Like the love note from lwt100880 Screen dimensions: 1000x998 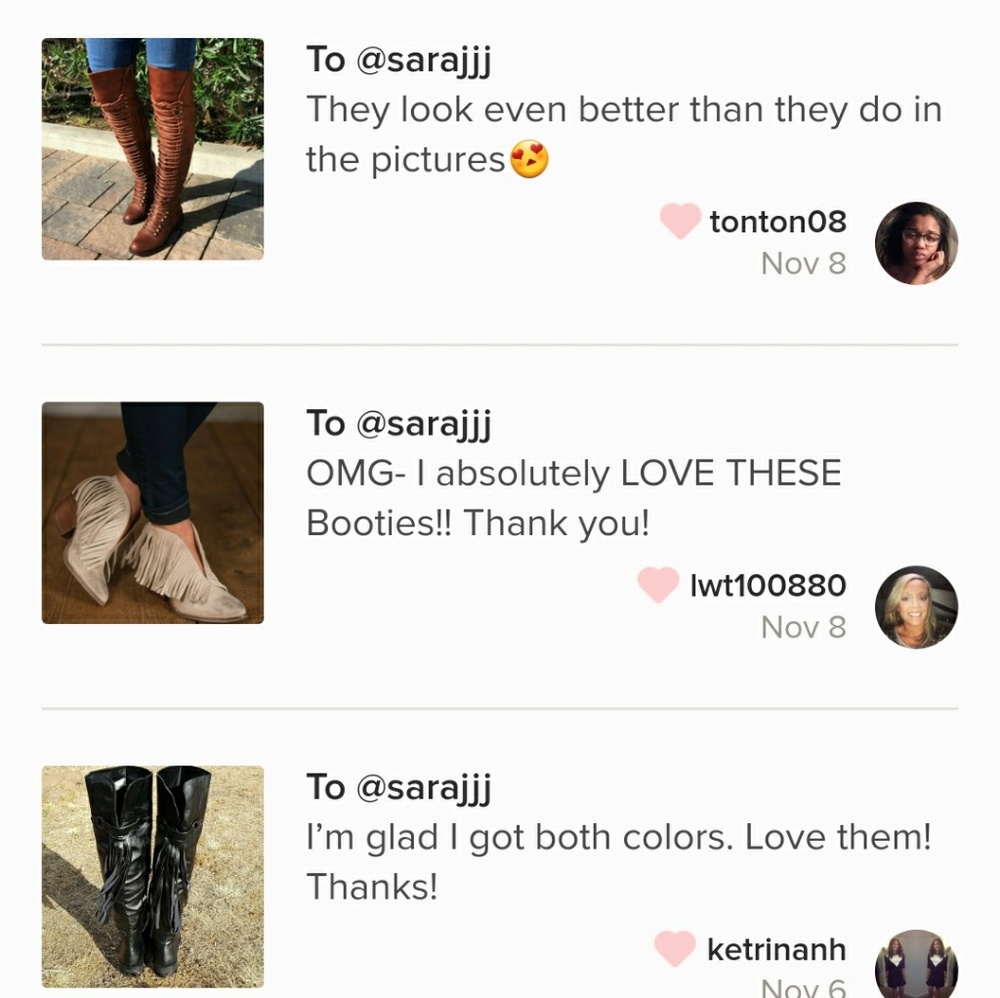pos(658,585)
